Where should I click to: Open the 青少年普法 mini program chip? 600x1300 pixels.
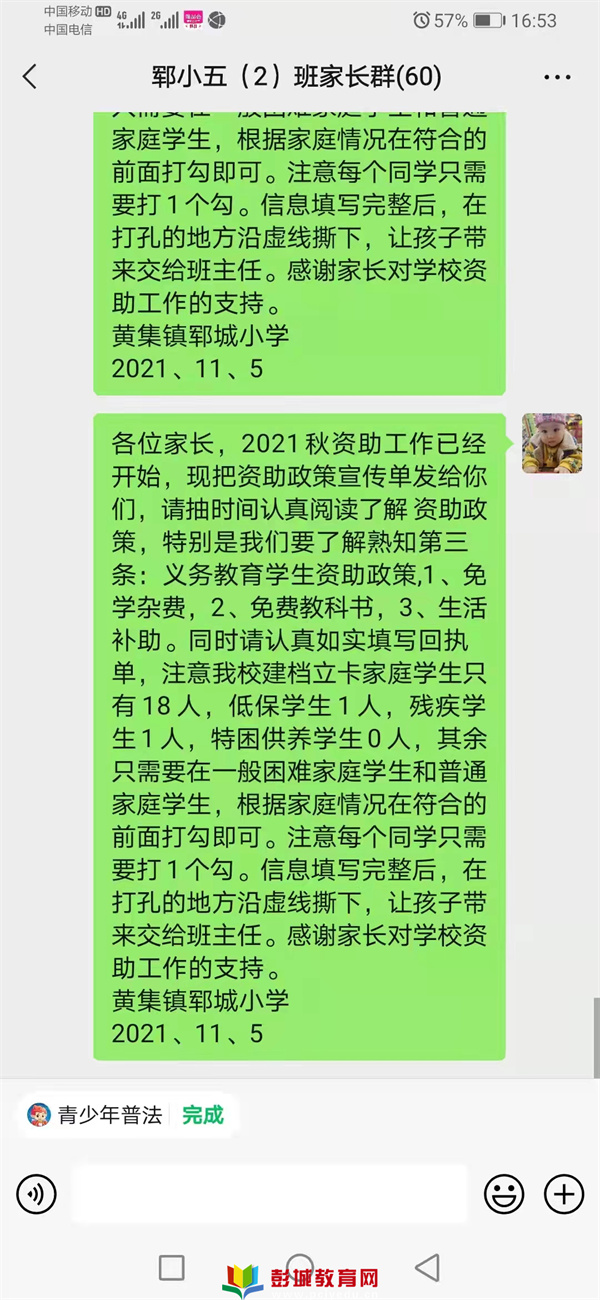(x=126, y=1115)
